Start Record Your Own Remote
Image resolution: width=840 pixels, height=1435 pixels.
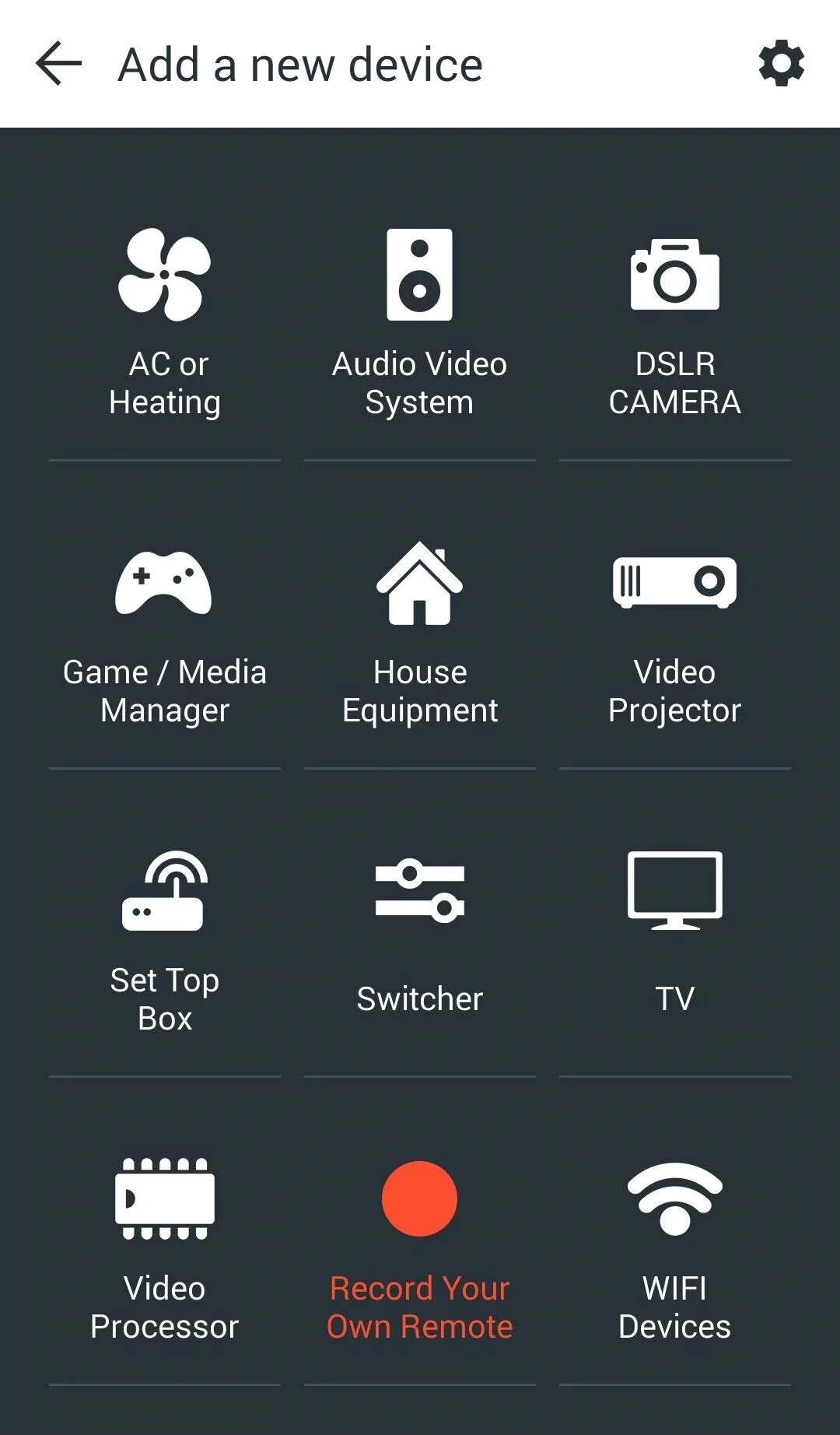click(420, 1248)
